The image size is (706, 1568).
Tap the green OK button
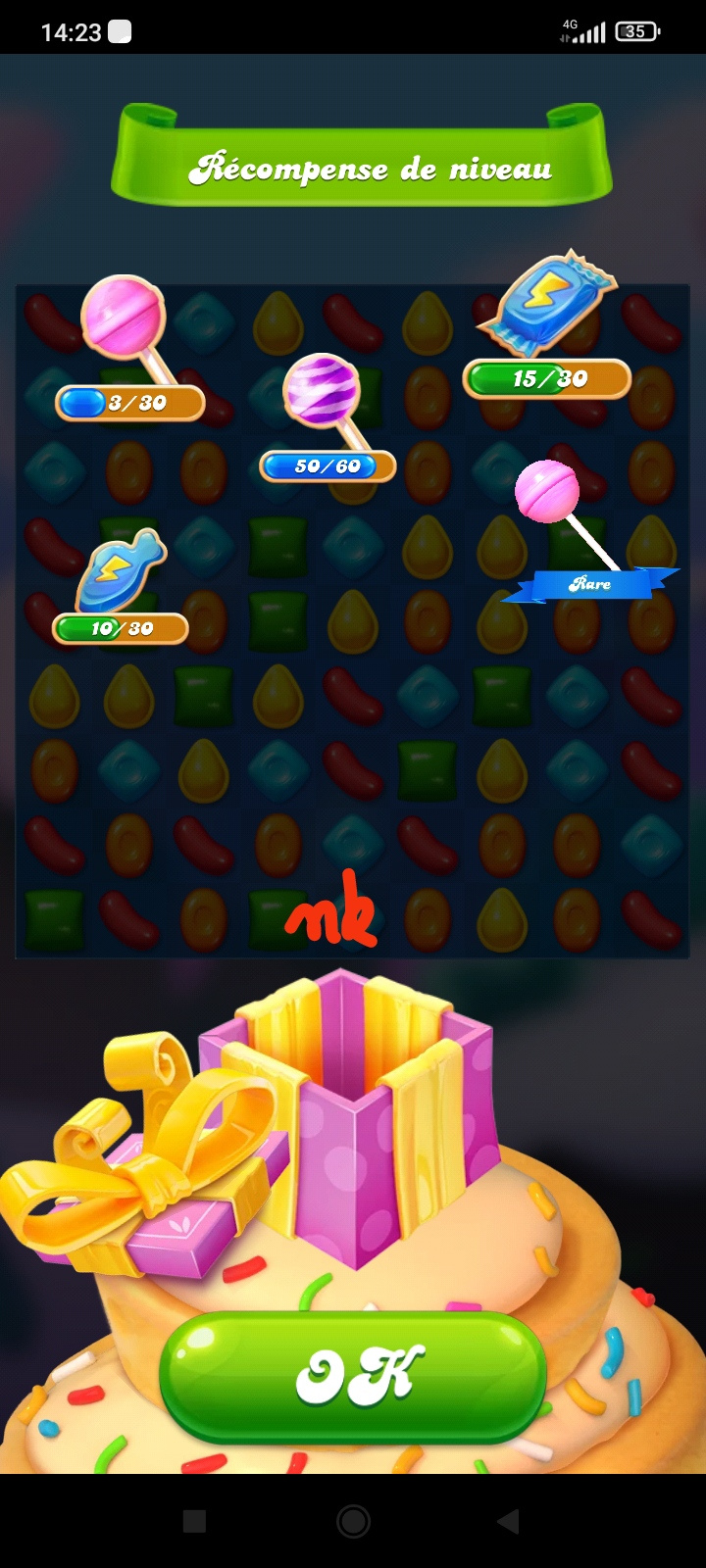tap(353, 1376)
